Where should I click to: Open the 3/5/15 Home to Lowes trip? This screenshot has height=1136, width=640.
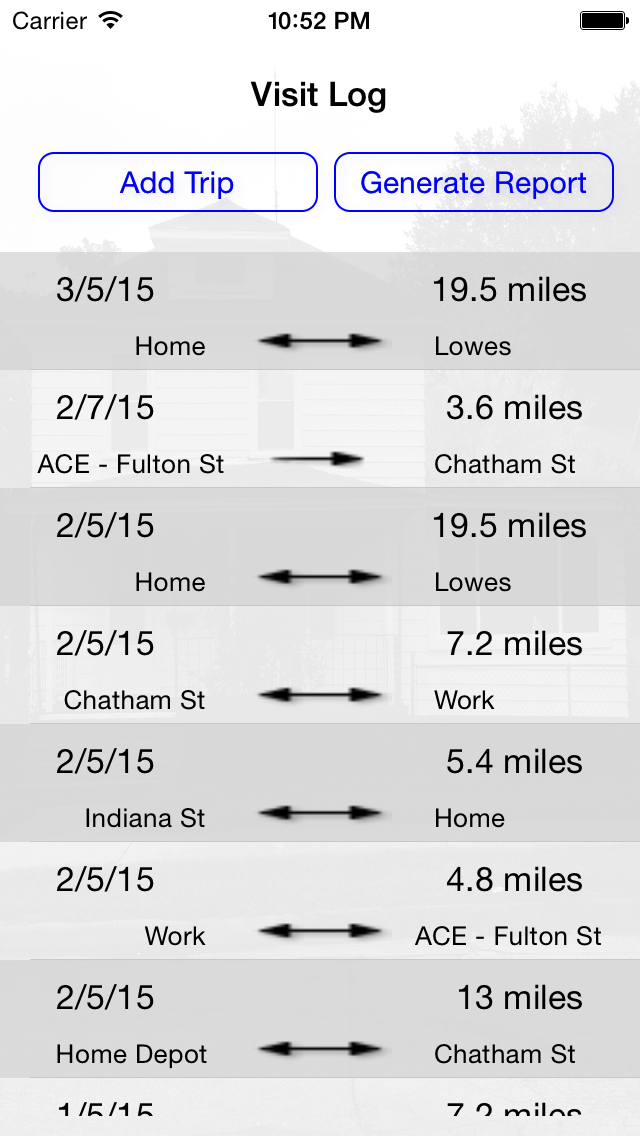point(320,311)
